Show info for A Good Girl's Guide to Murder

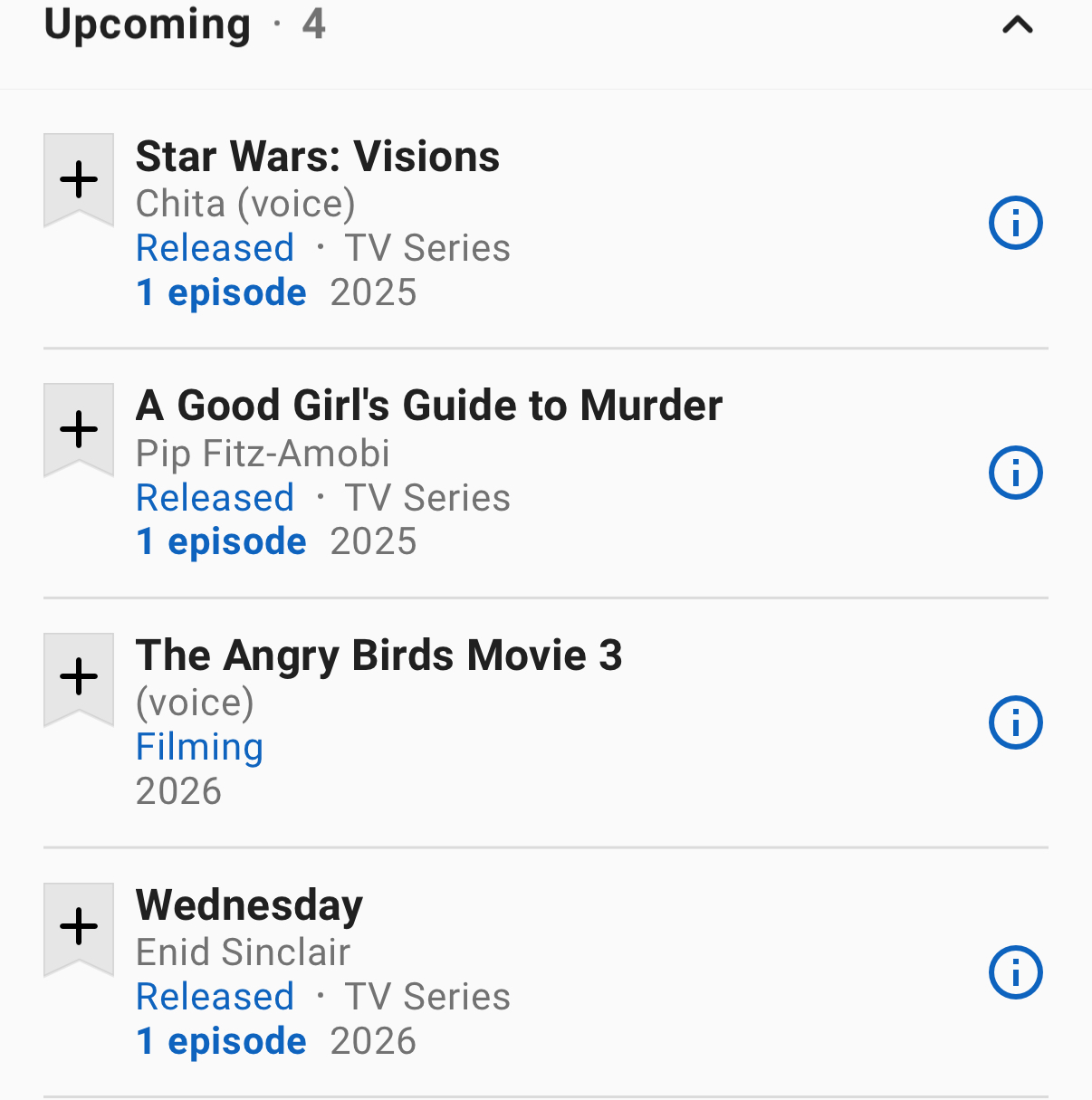coord(1016,473)
